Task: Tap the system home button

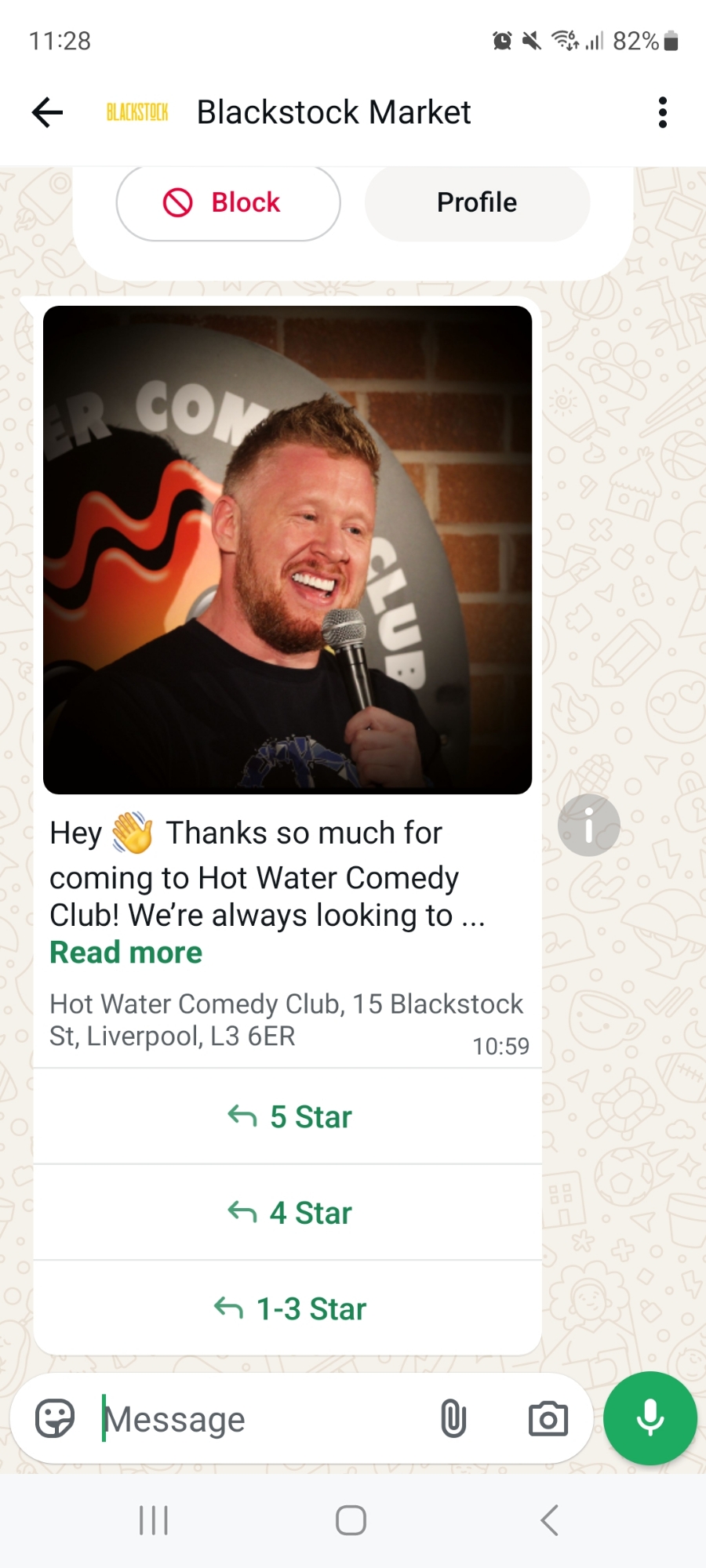Action: [x=351, y=1521]
